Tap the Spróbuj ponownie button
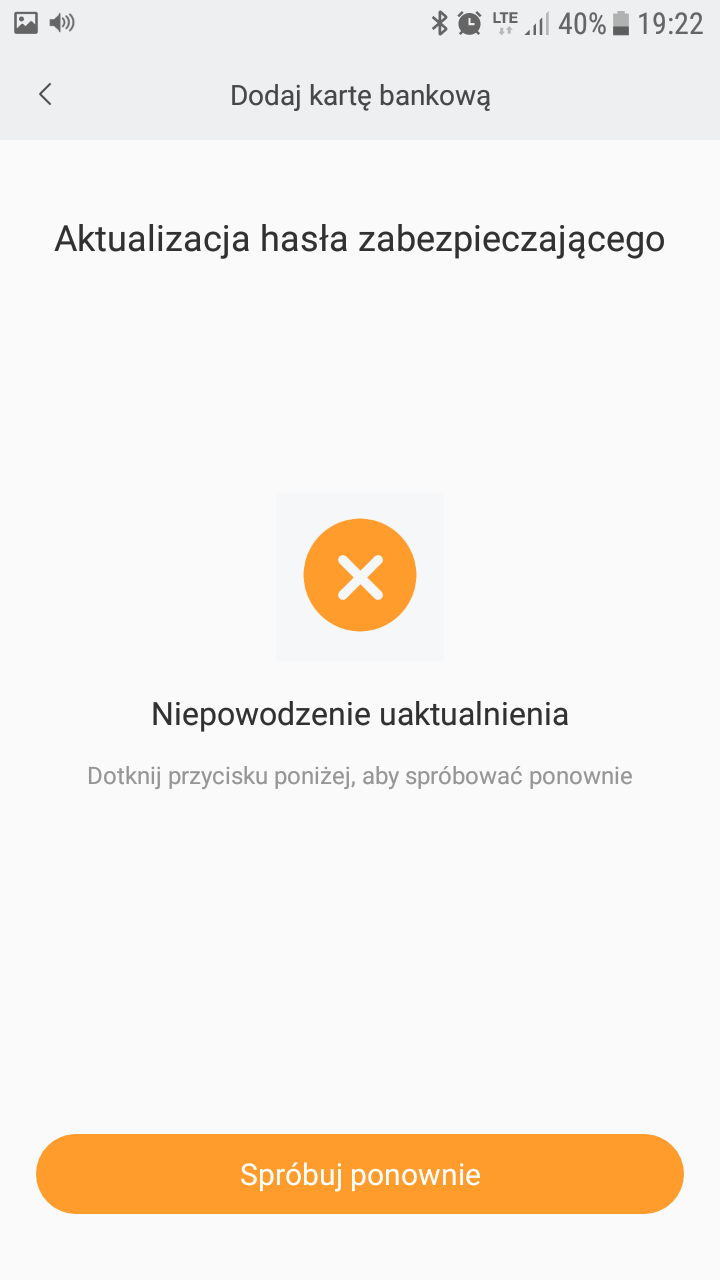Screen dimensions: 720x1280 [x=360, y=1174]
